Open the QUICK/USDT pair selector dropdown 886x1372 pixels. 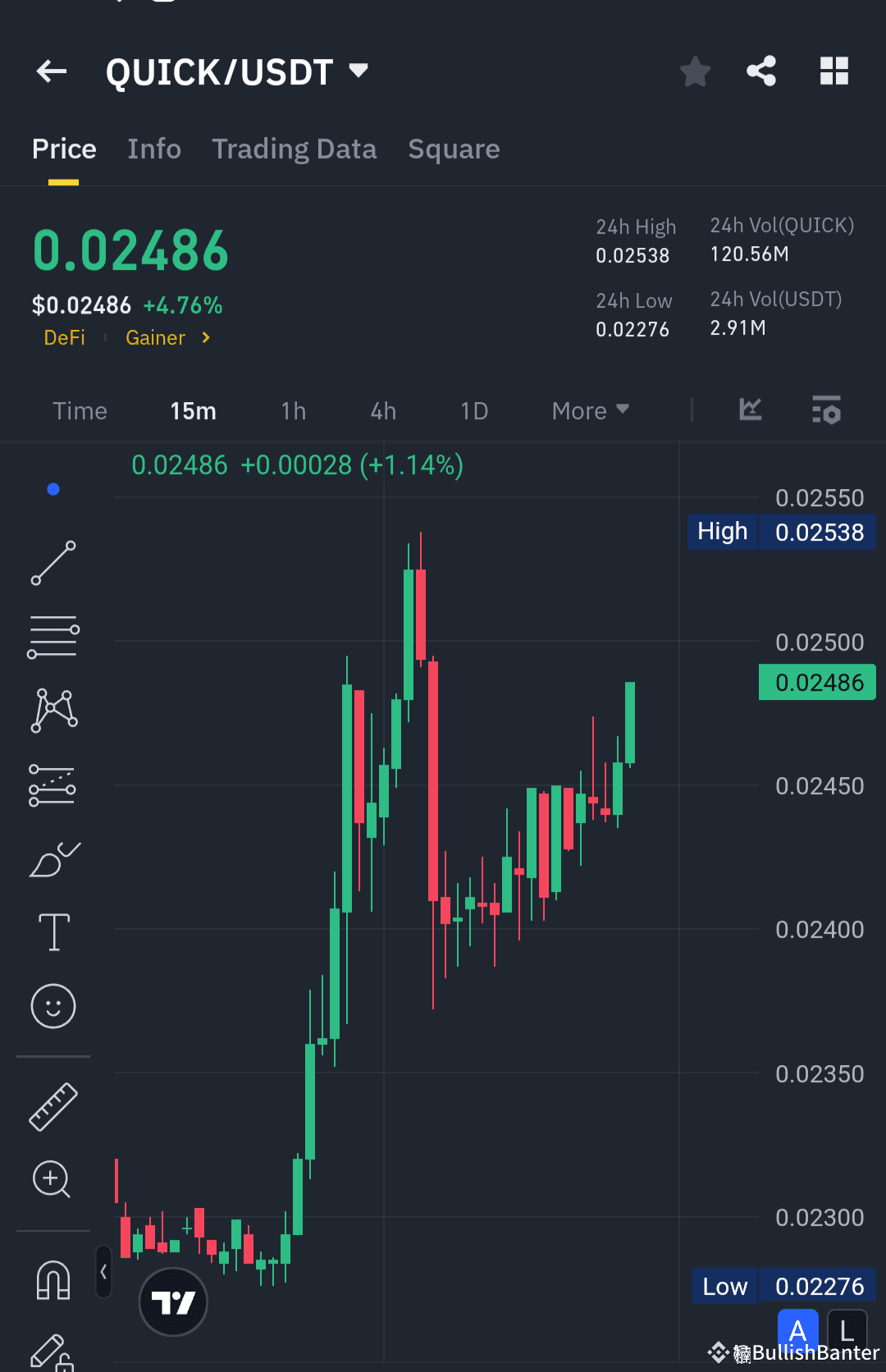(x=359, y=71)
